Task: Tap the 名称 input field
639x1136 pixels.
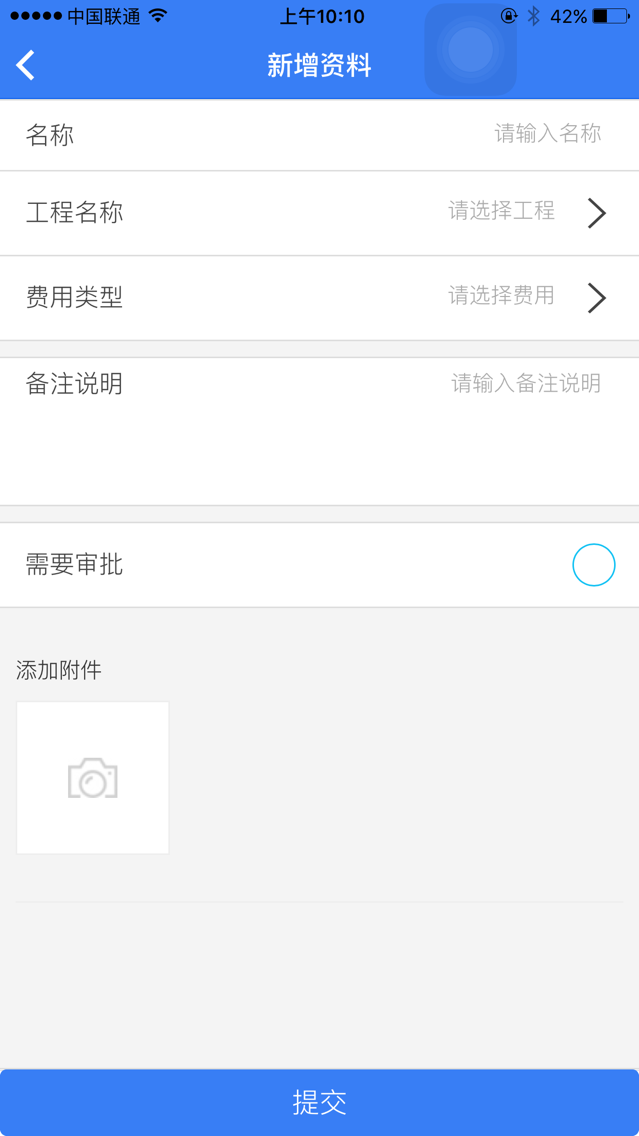Action: [x=320, y=135]
